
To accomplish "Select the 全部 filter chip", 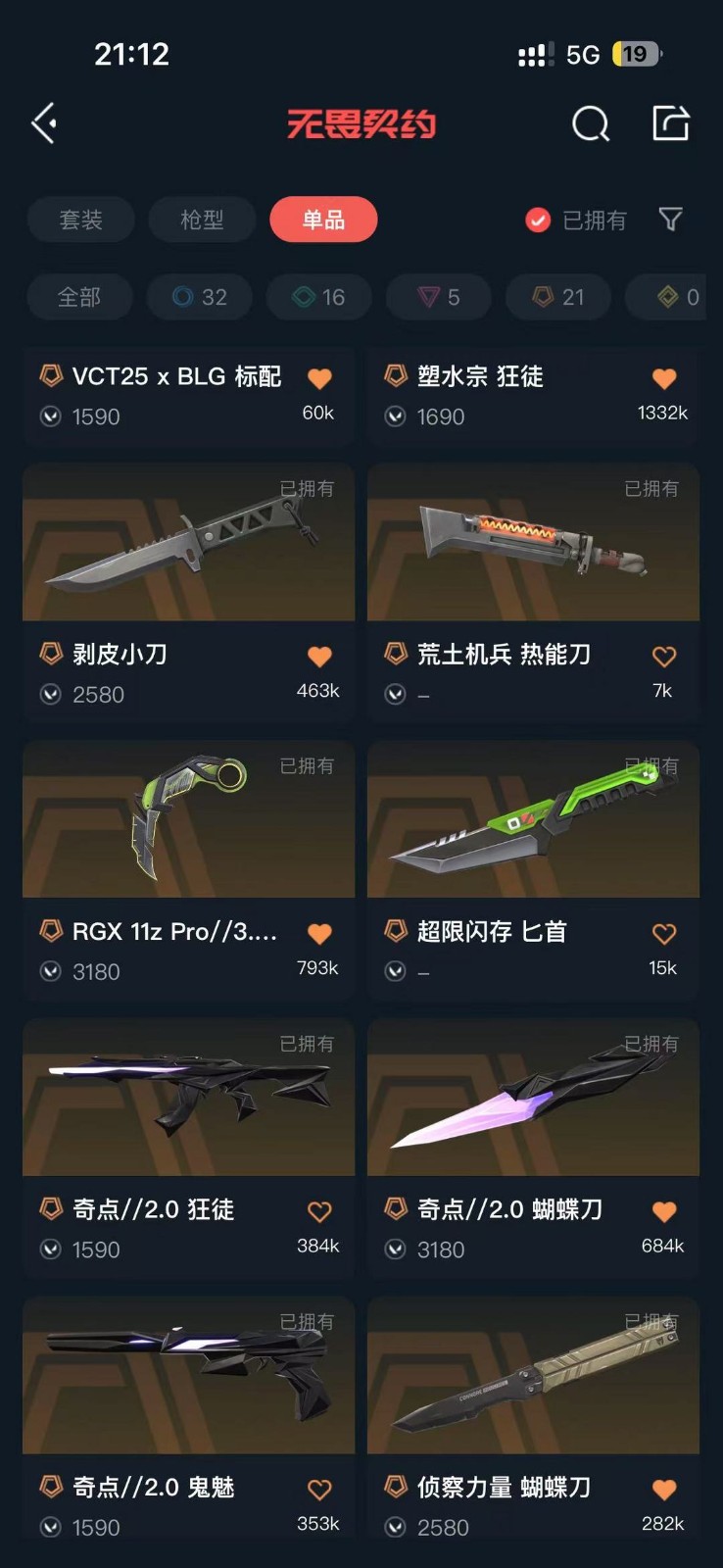I will tap(79, 297).
